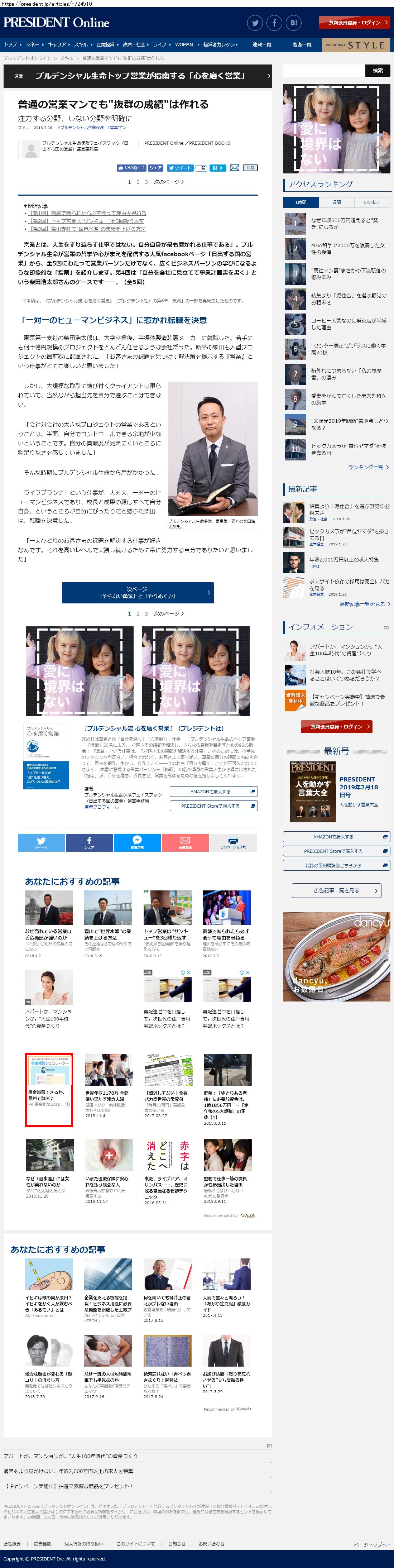This screenshot has width=394, height=1568.
Task: Tap AMAZONで購入する under book description
Action: (213, 791)
